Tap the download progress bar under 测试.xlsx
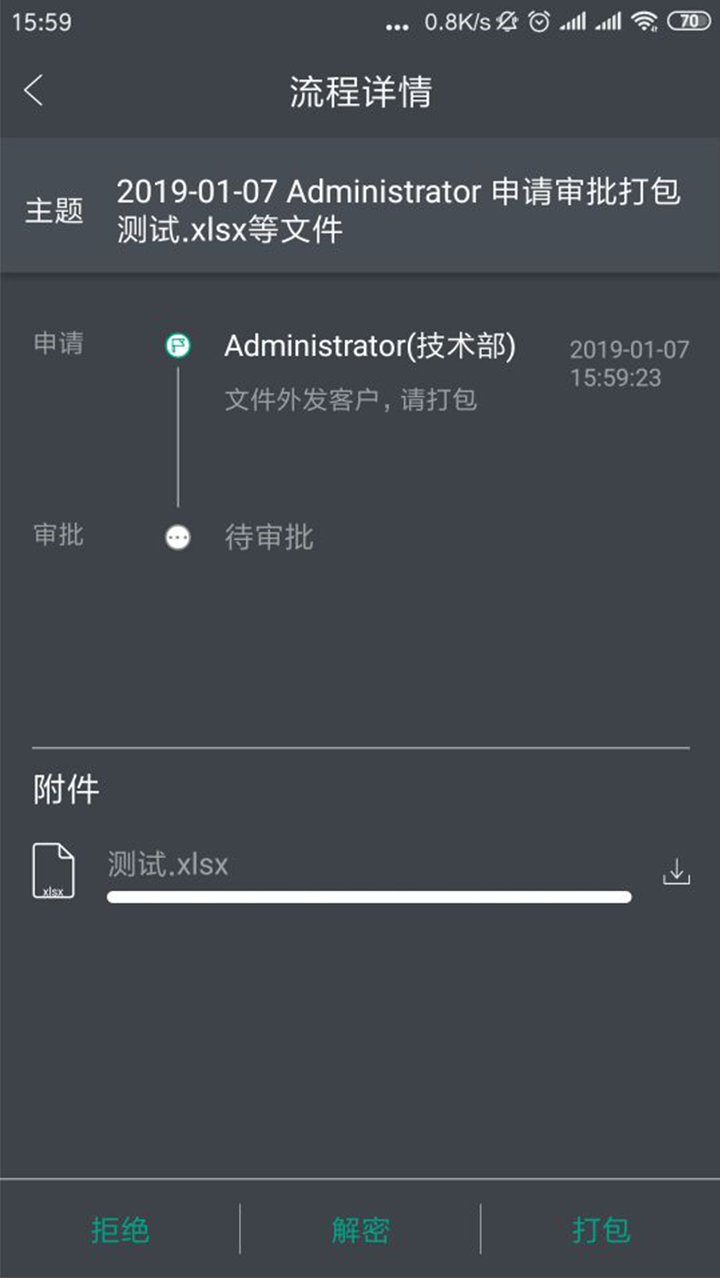 tap(369, 897)
